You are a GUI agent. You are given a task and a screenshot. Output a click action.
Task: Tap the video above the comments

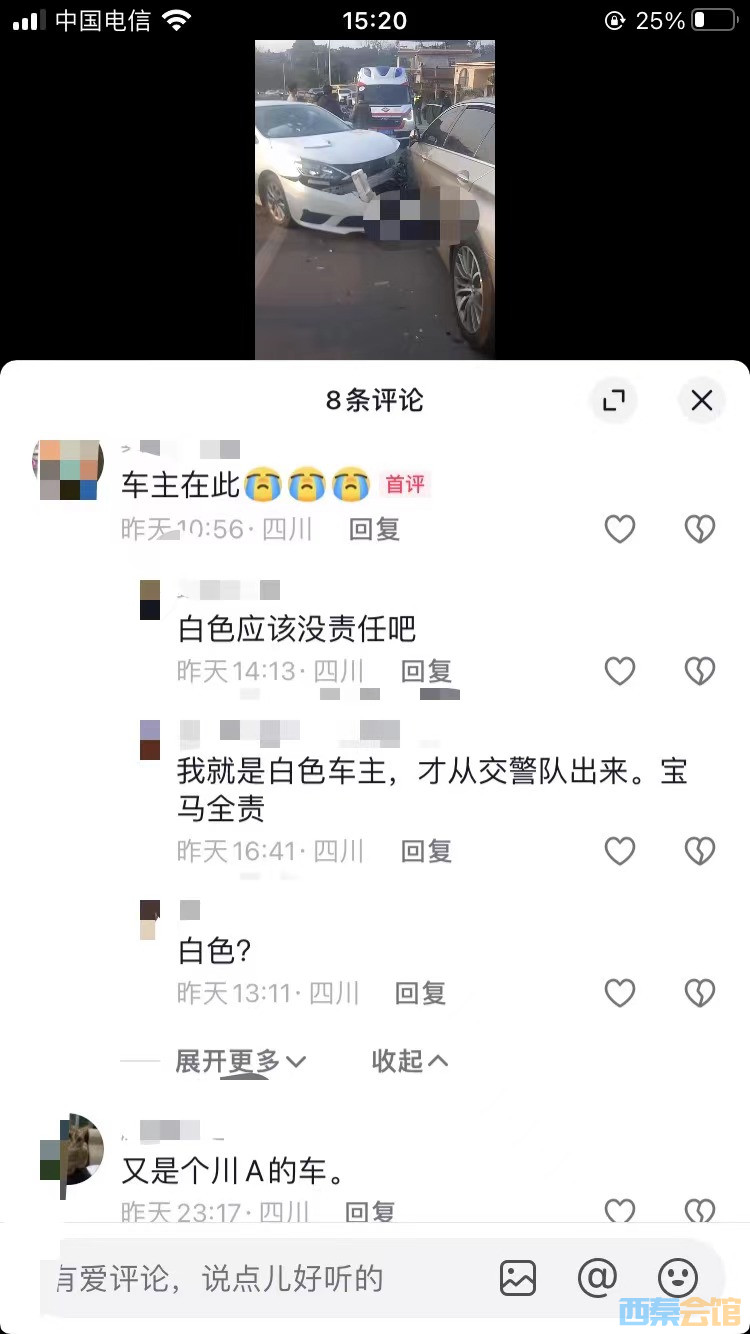tap(375, 200)
